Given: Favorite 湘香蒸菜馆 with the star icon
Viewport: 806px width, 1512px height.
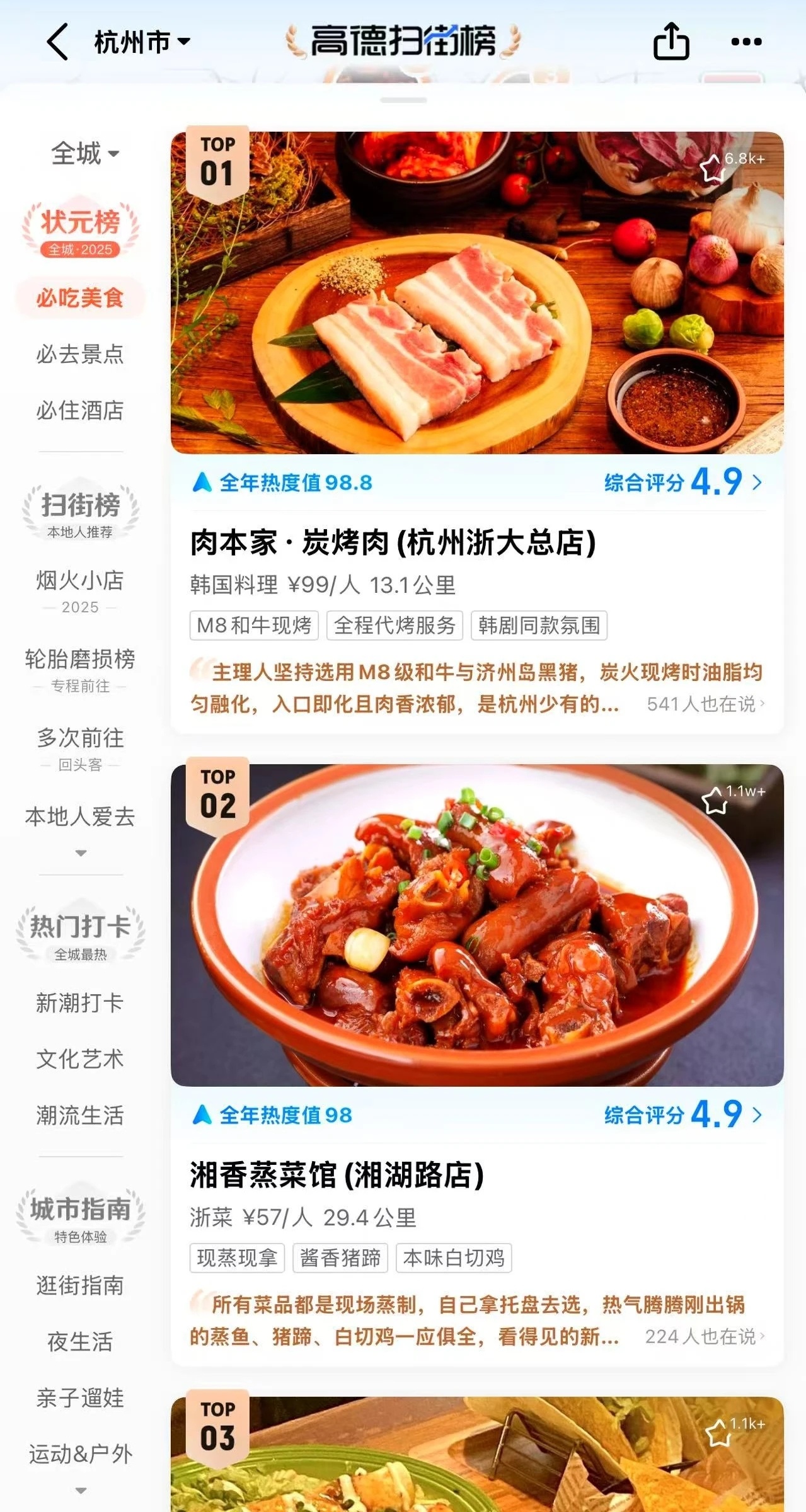Looking at the screenshot, I should tap(715, 801).
